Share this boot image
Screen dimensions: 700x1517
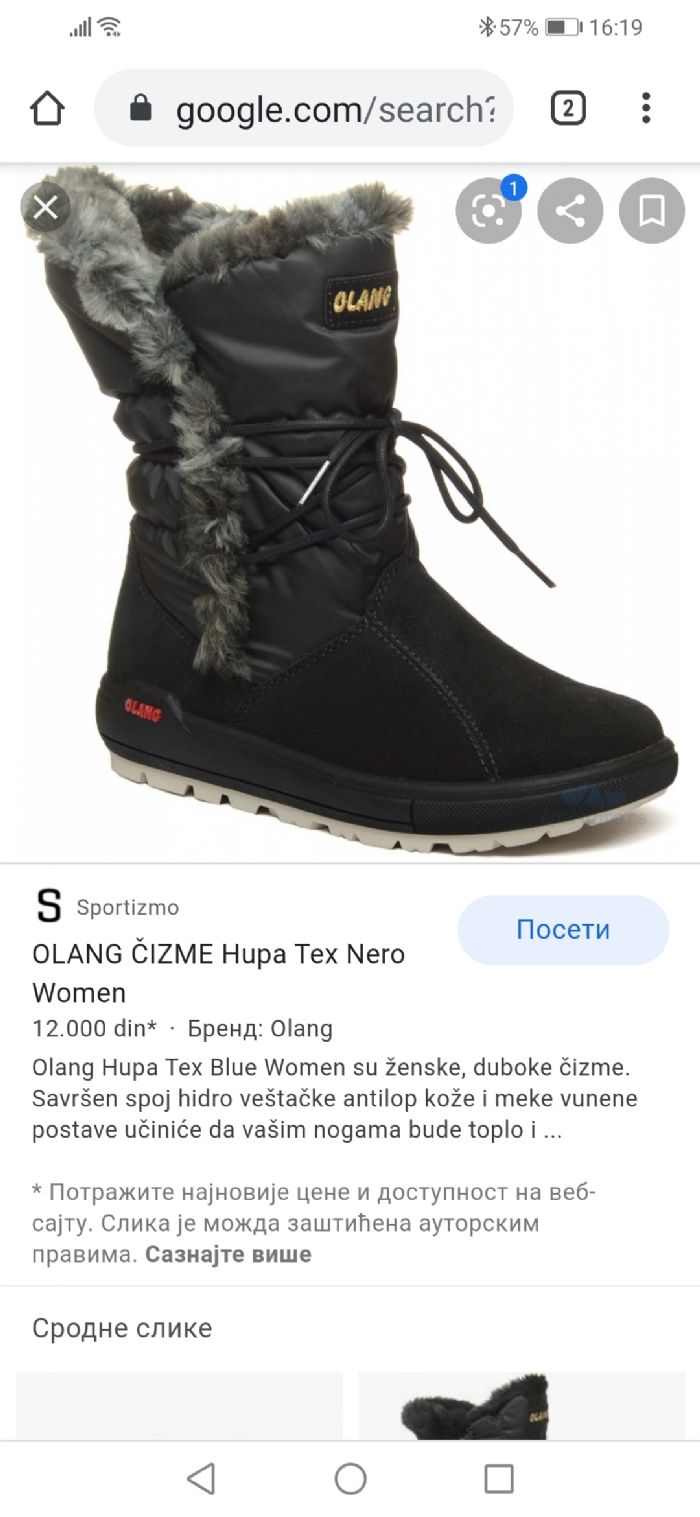tap(570, 211)
